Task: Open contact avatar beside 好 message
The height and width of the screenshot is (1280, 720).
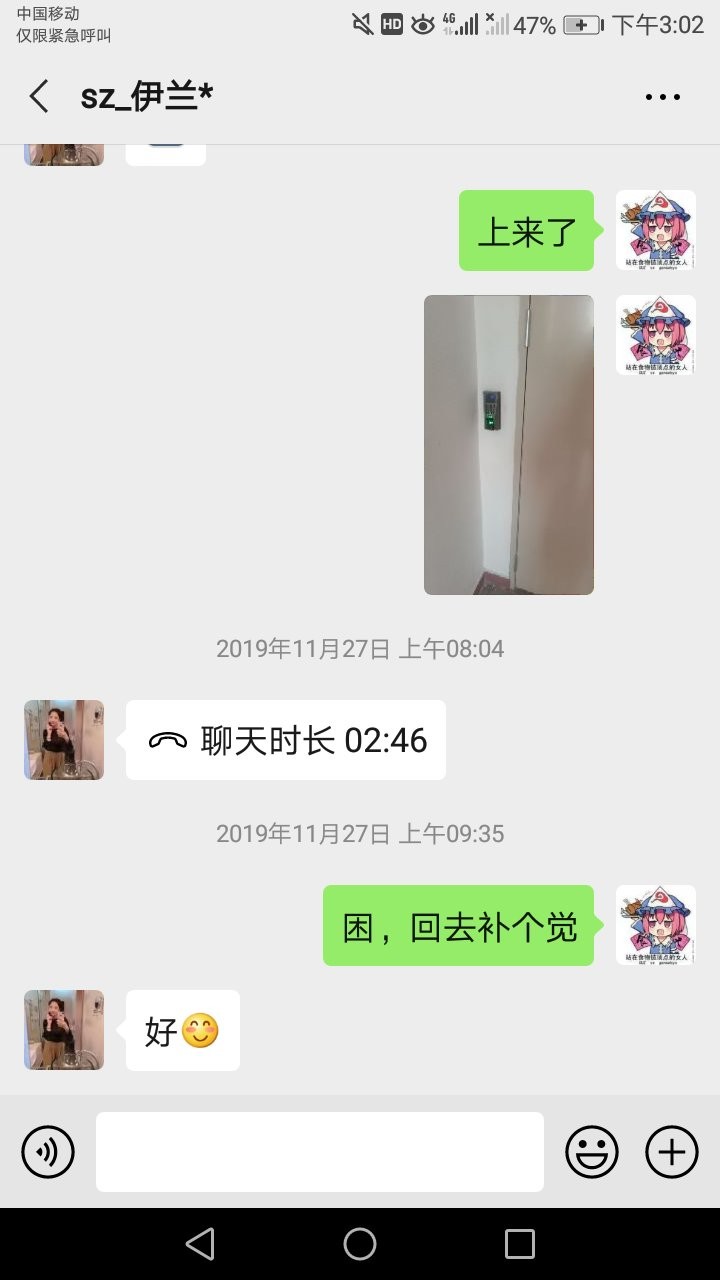Action: [x=64, y=1030]
